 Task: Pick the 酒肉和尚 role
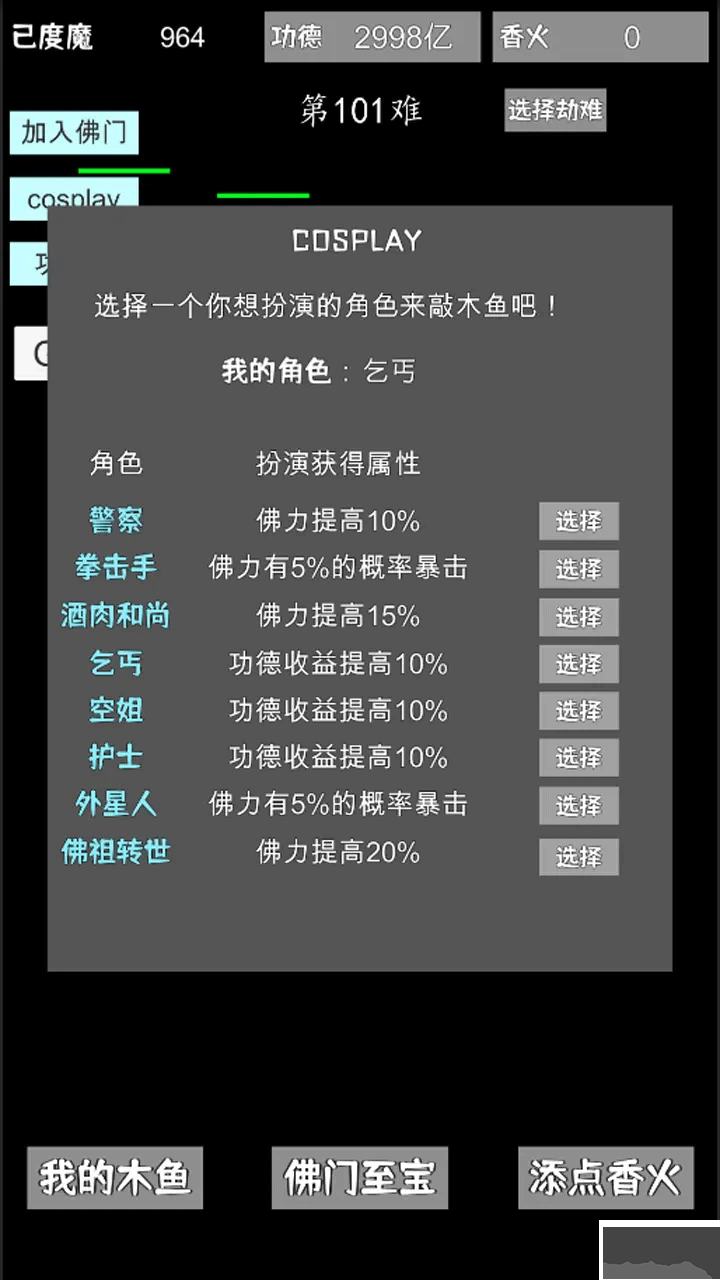(578, 617)
